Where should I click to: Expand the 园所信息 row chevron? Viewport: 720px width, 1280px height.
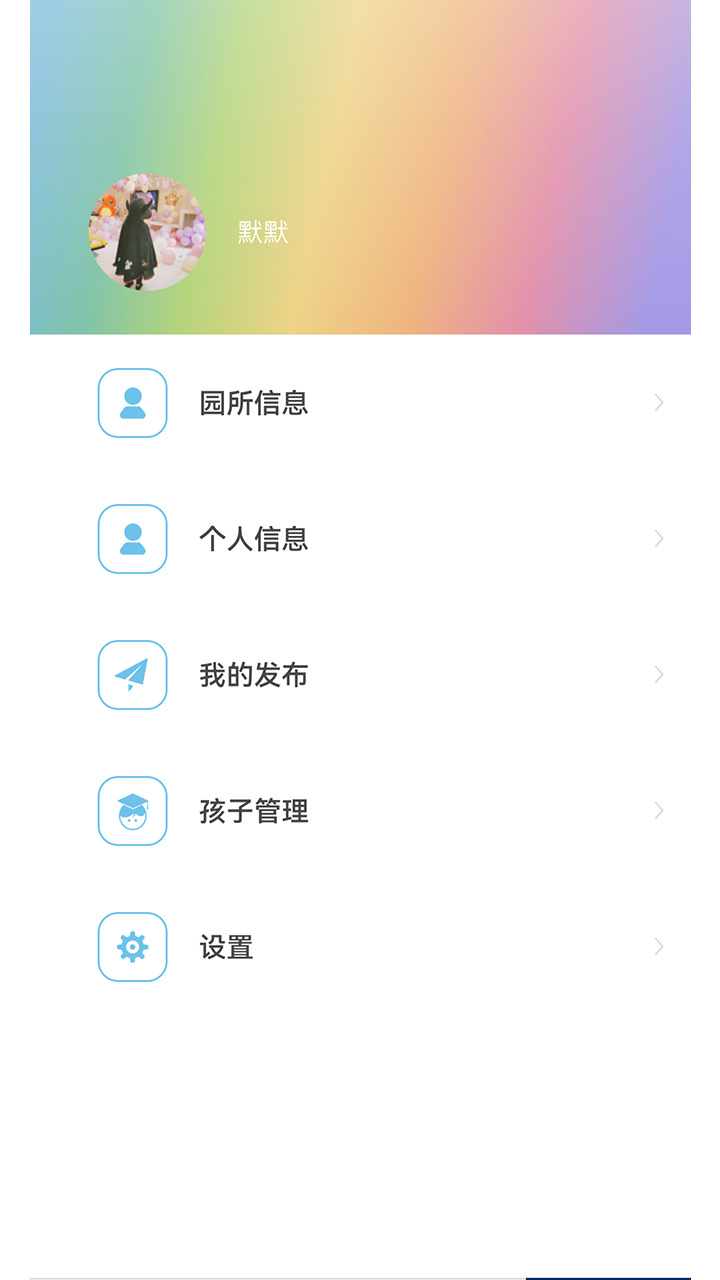click(658, 403)
